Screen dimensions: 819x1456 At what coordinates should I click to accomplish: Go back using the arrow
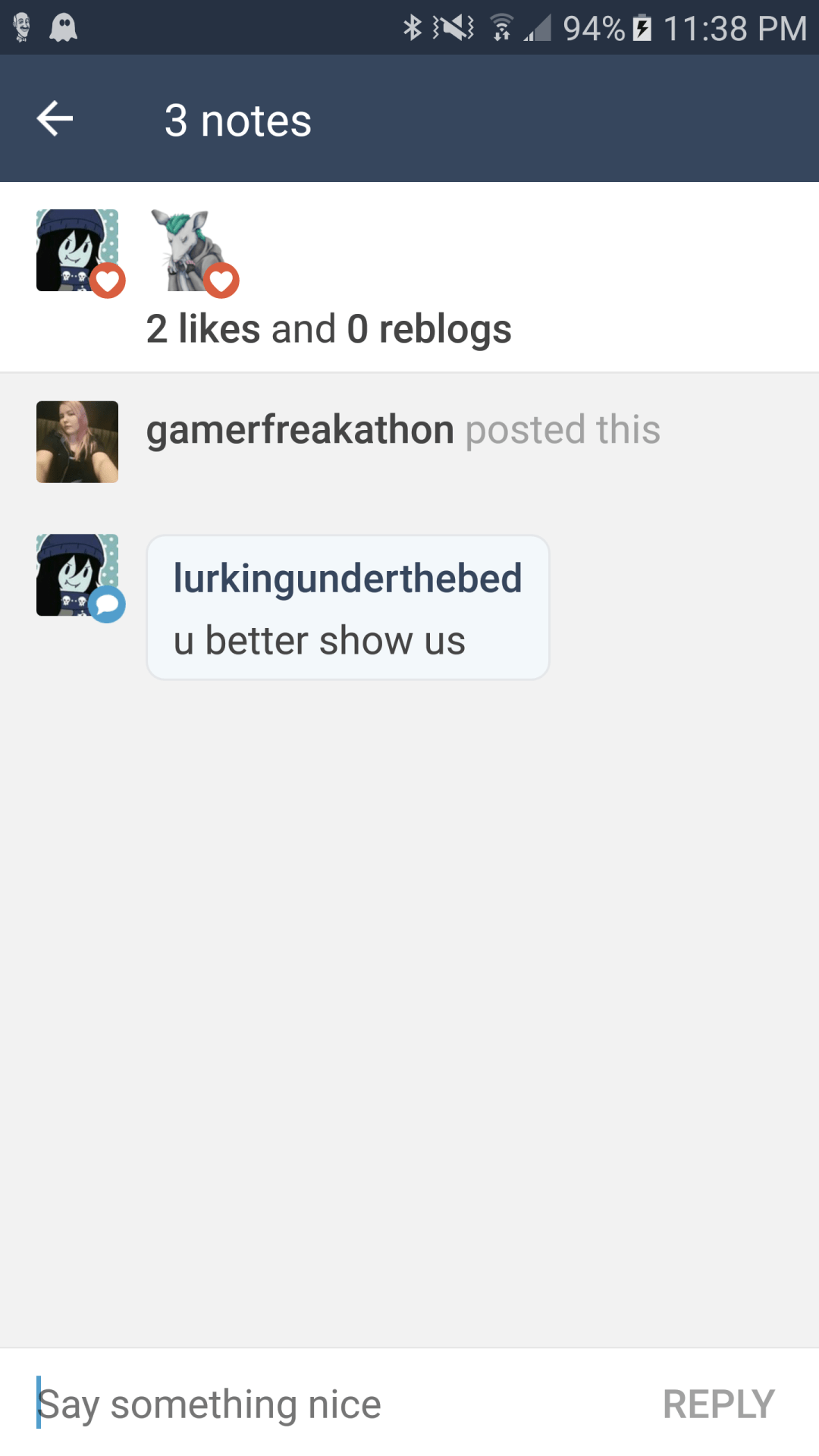(x=55, y=119)
